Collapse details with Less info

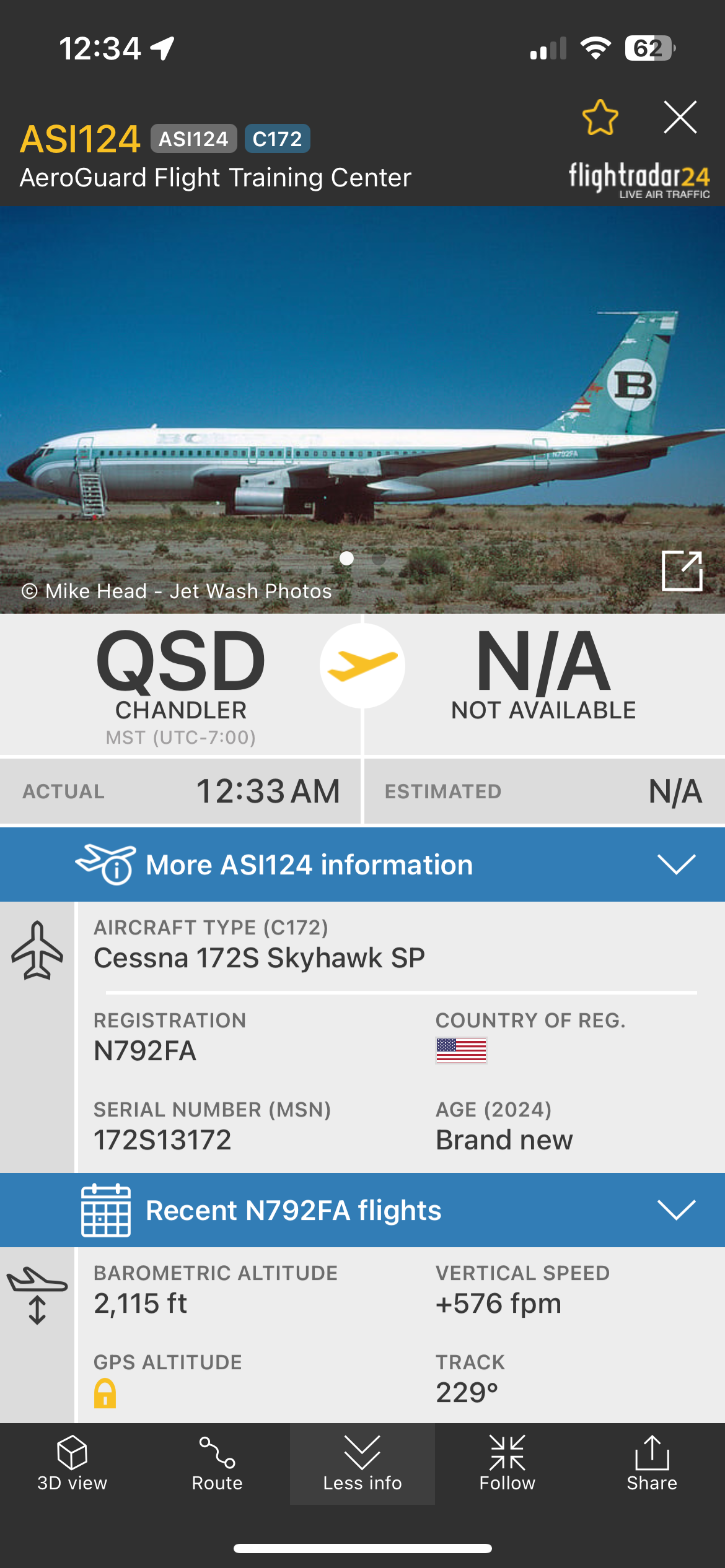click(x=362, y=1464)
